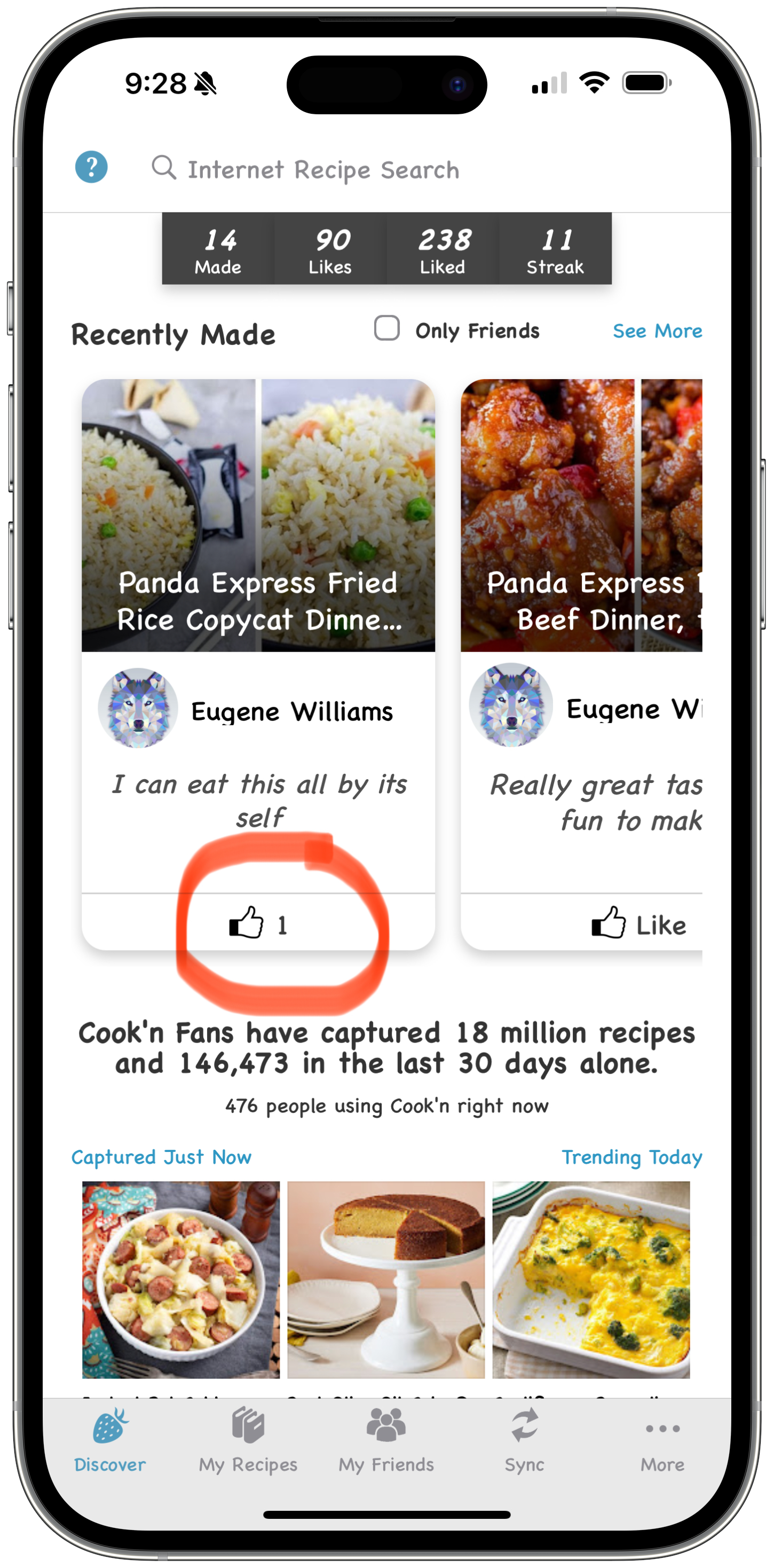Select the Captured Just Now link

tap(161, 1157)
